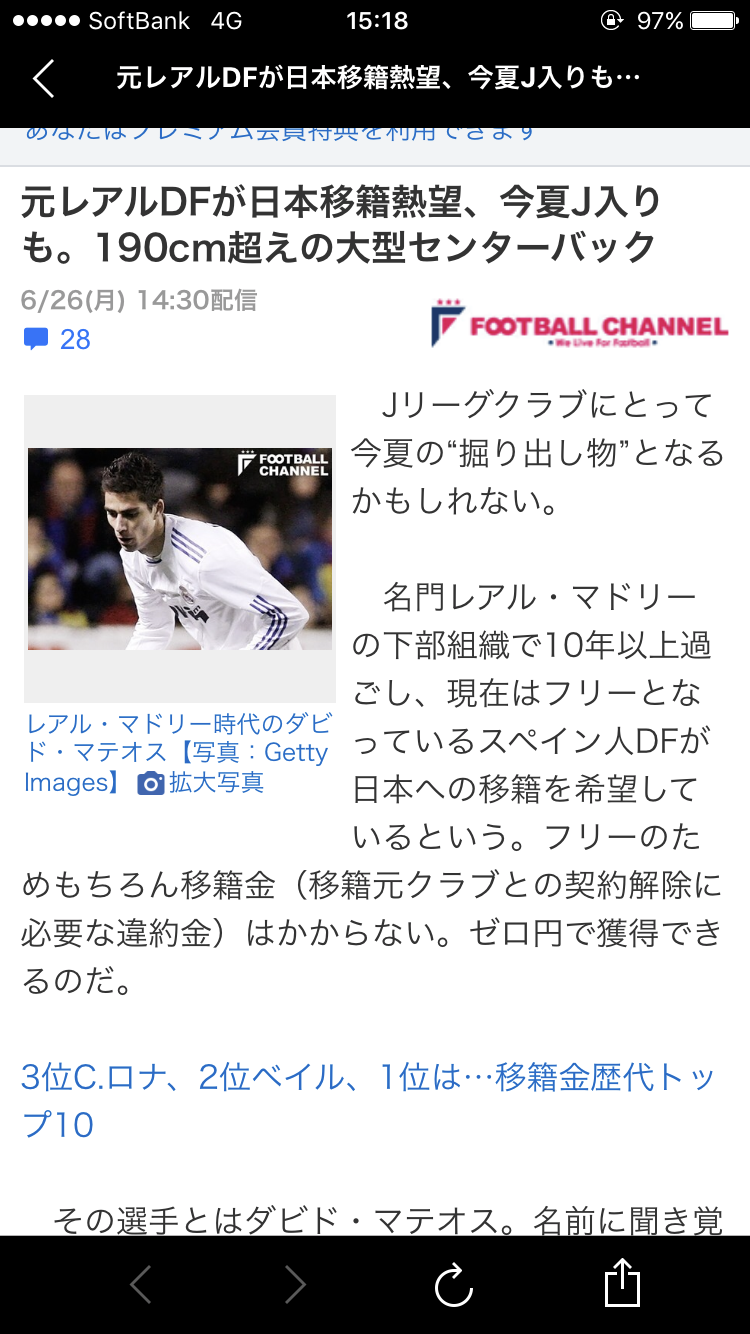Open the 移籍金歴代トップ10 related link

368,1100
